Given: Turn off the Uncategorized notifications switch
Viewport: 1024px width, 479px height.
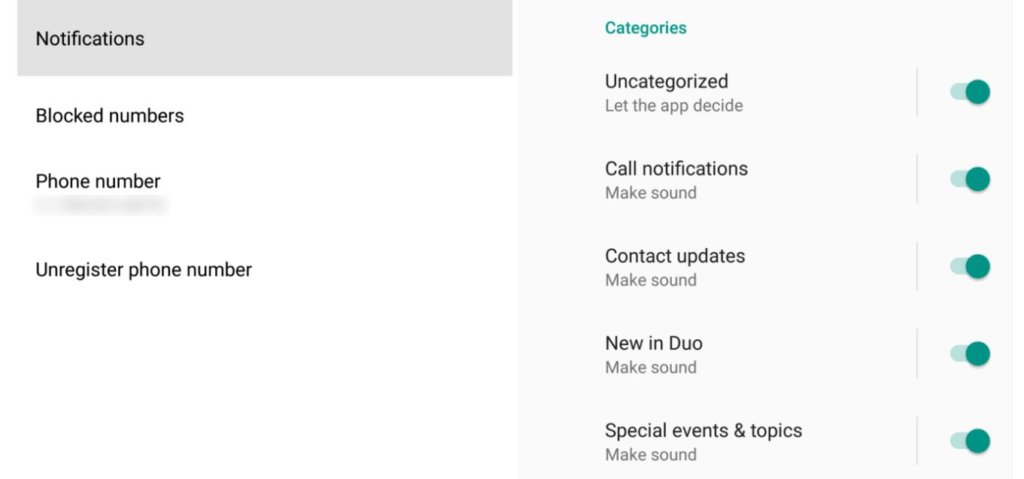Looking at the screenshot, I should click(969, 92).
